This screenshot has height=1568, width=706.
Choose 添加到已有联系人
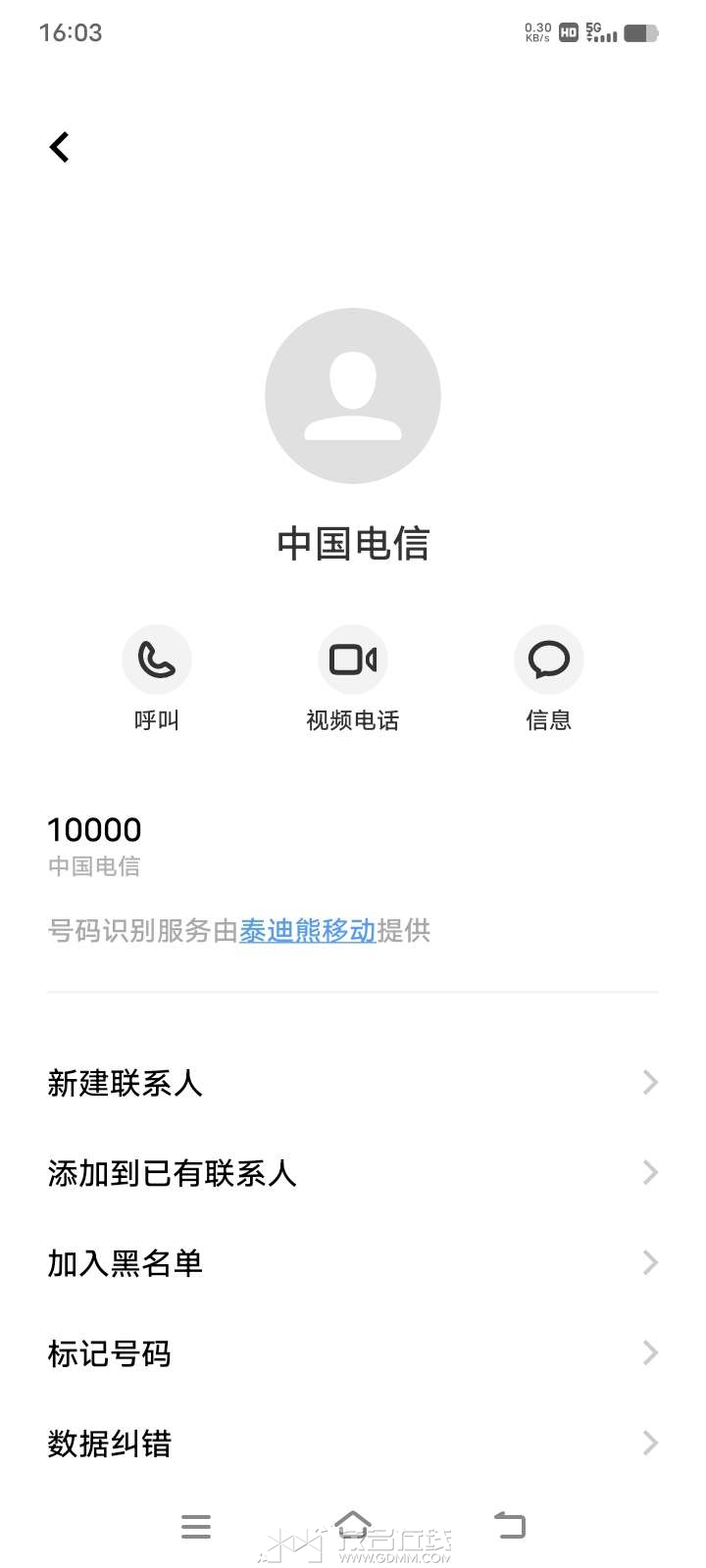pos(353,1173)
